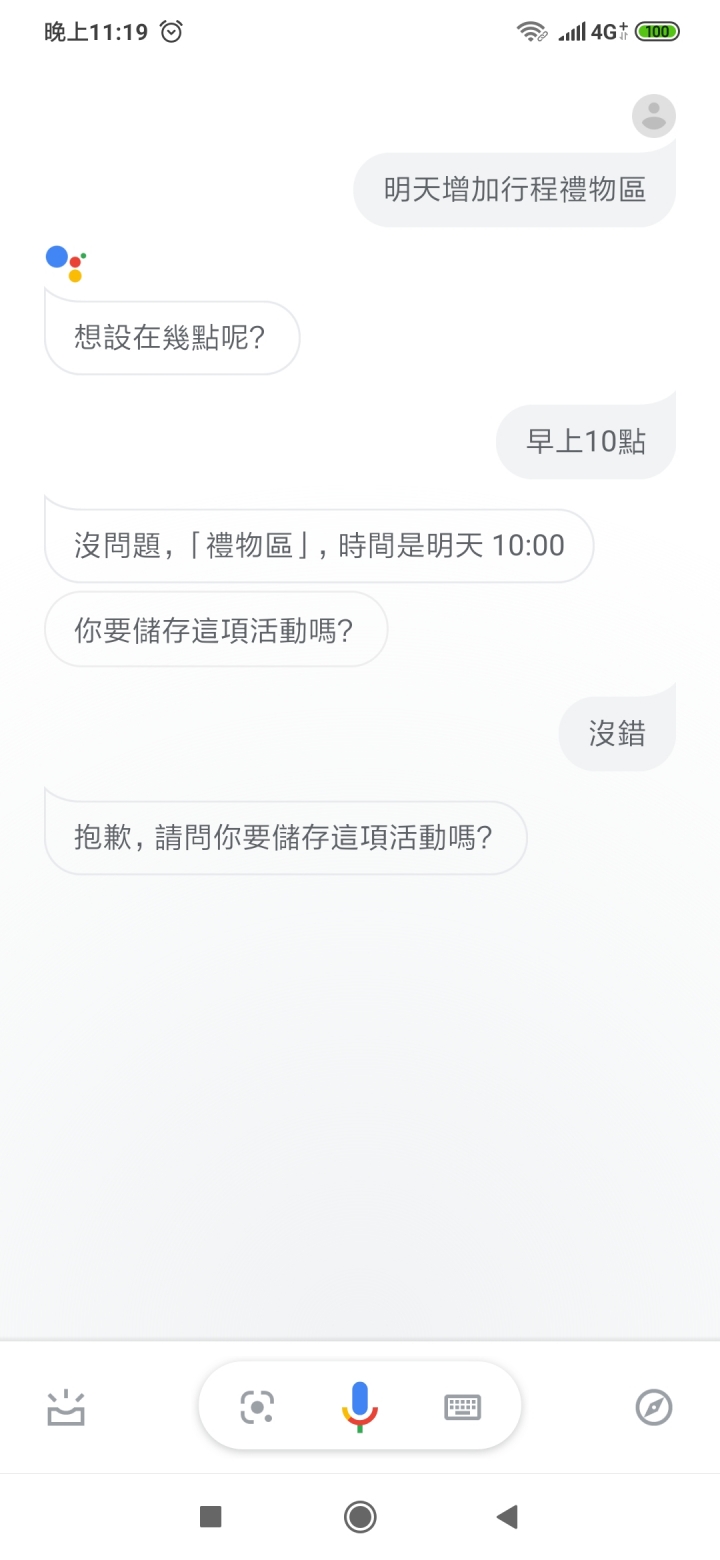This screenshot has width=720, height=1560.
Task: Open the updates inbox icon
Action: coord(66,1407)
